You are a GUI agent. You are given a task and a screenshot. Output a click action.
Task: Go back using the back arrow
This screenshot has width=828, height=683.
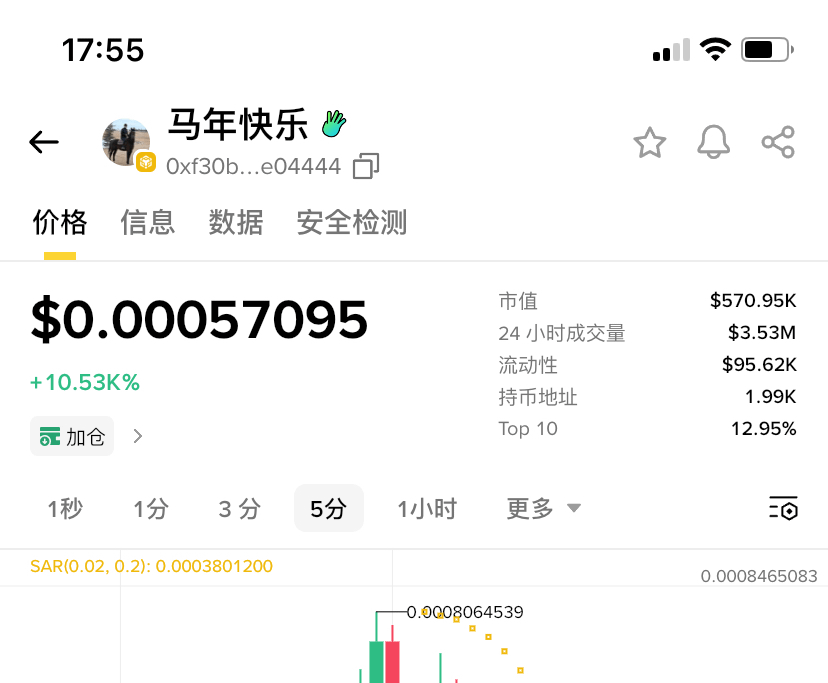pyautogui.click(x=44, y=142)
